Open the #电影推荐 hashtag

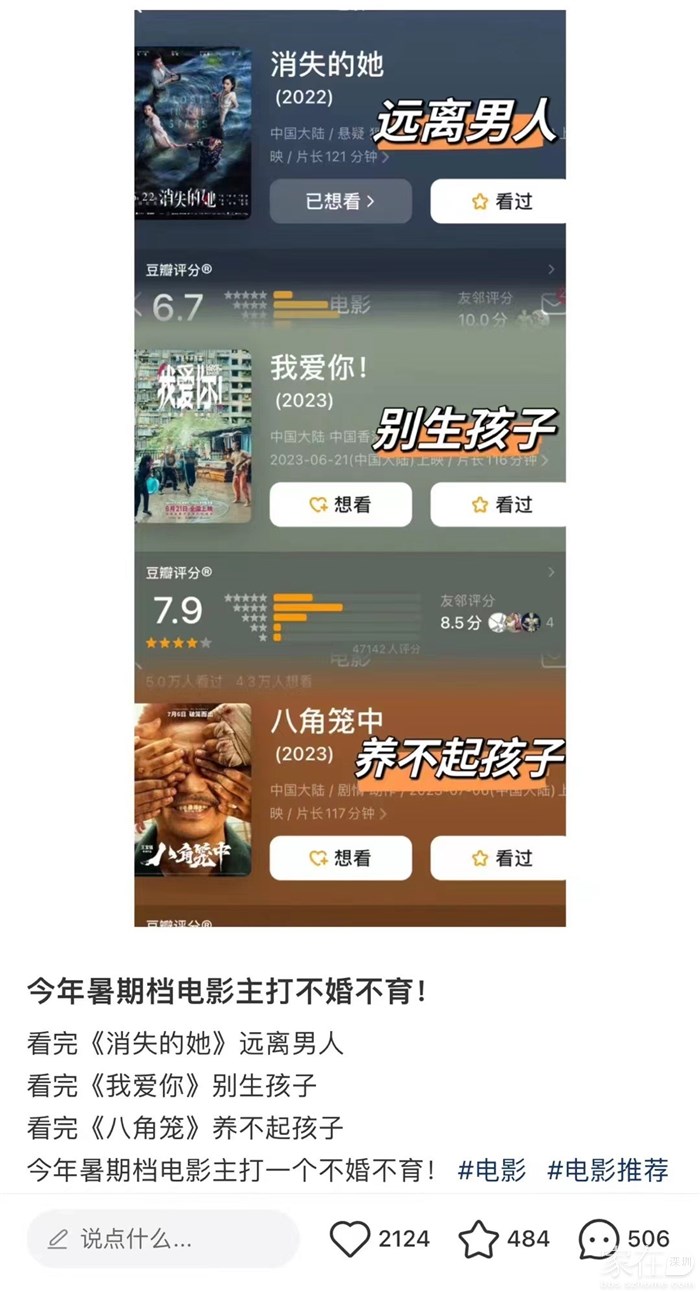[x=608, y=1170]
